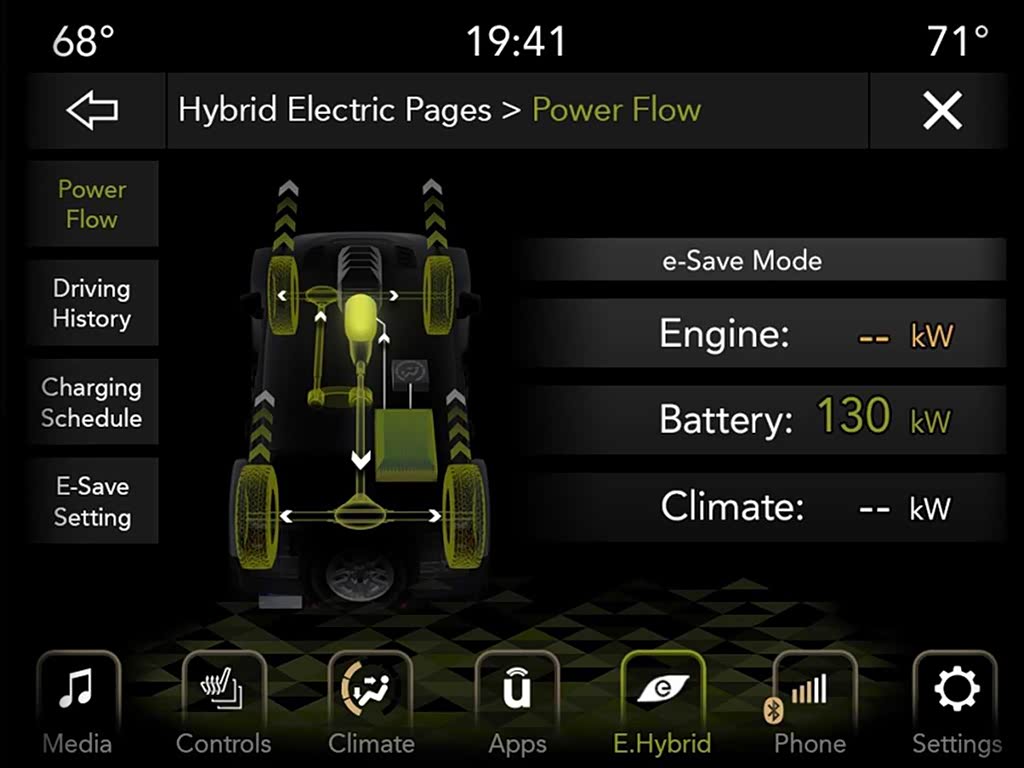
Task: Select the Power Flow side tab
Action: click(92, 204)
